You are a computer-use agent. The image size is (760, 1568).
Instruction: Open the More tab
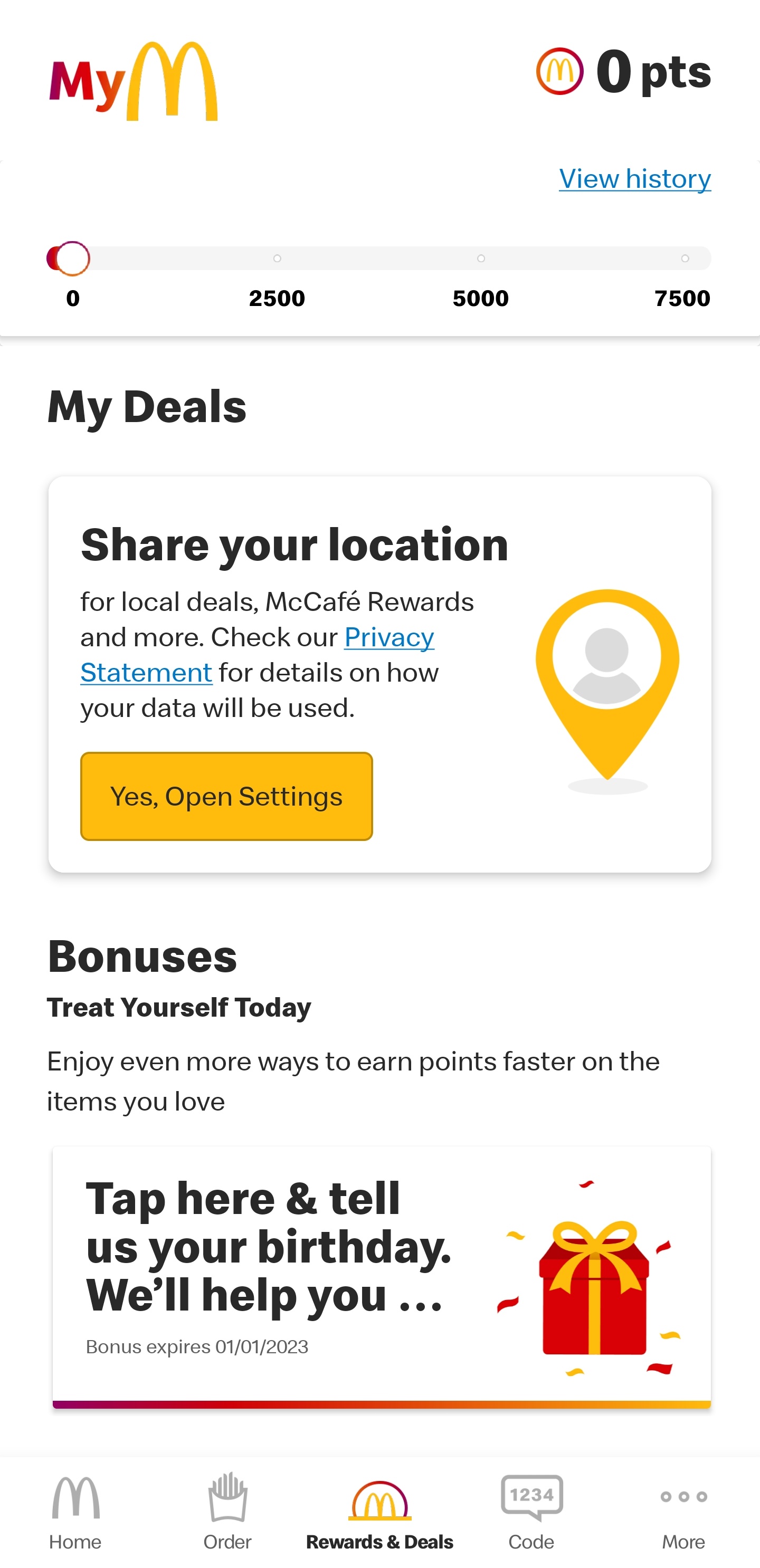[x=683, y=1513]
